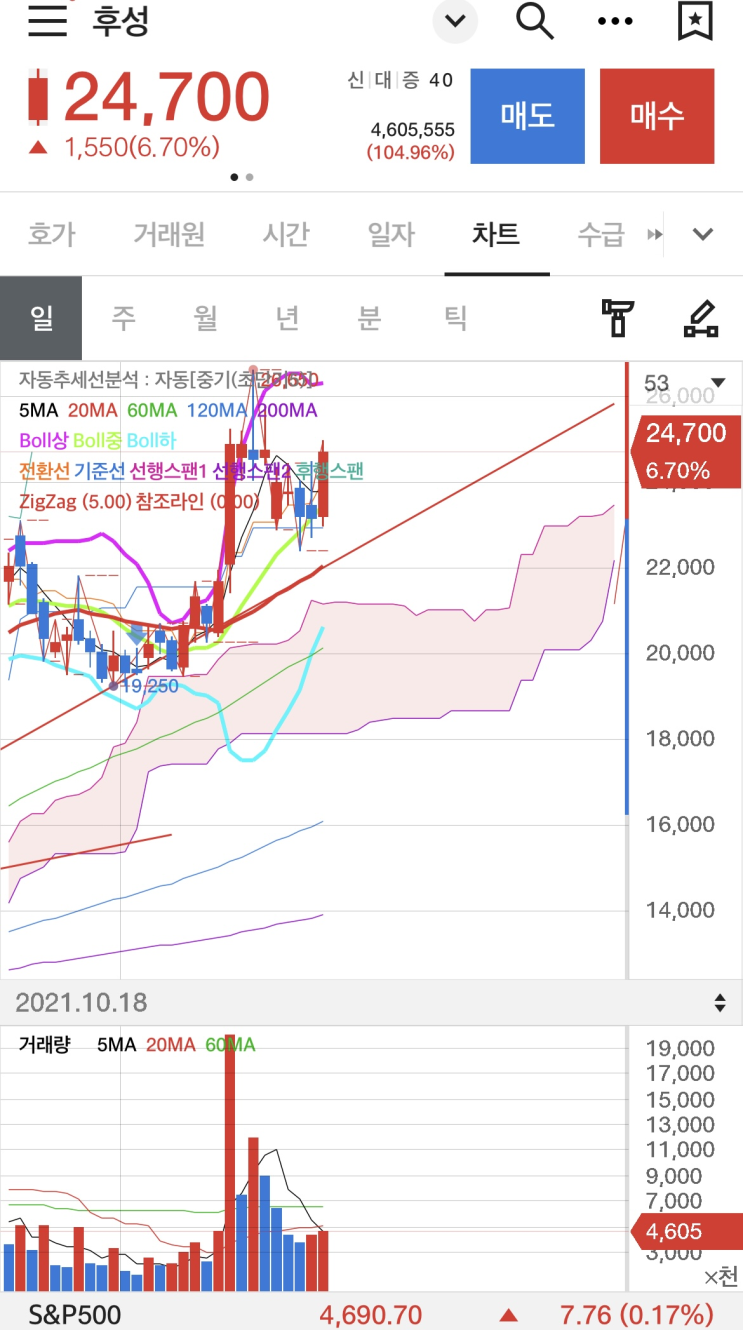Switch to the 호가 tab
The width and height of the screenshot is (743, 1330).
(51, 235)
